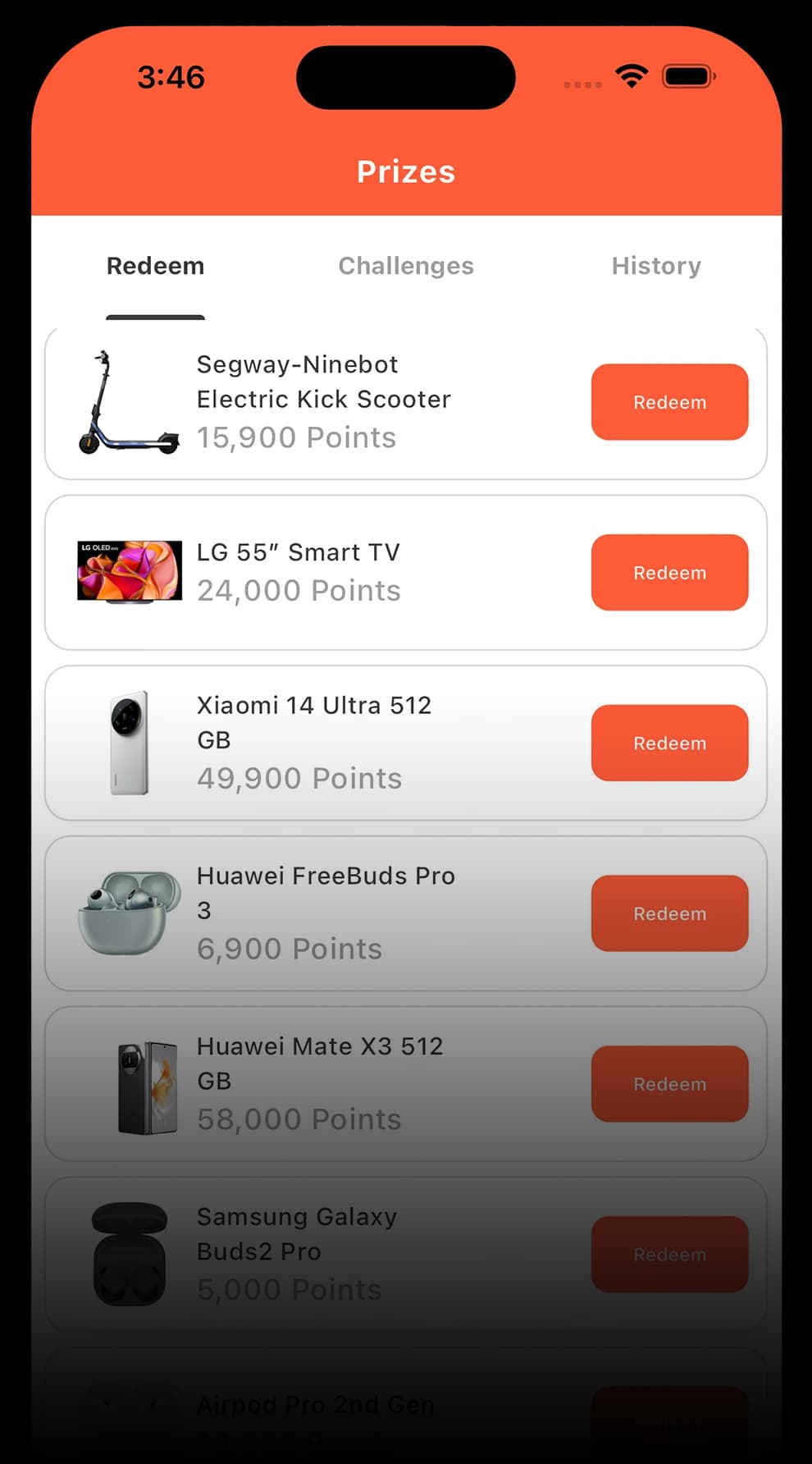The height and width of the screenshot is (1464, 812).
Task: Redeem the Xiaomi 14 Ultra 512 GB
Action: pos(669,743)
